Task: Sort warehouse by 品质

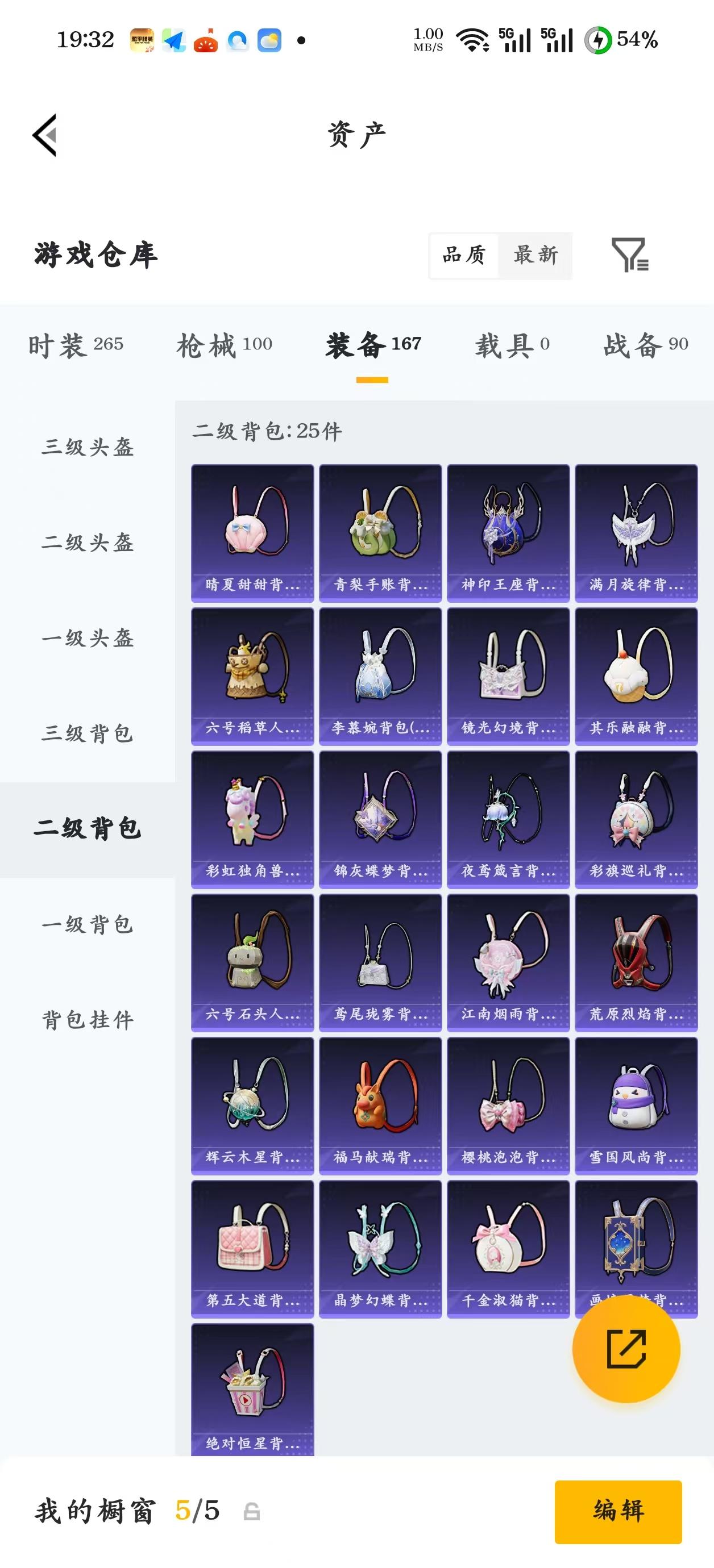Action: [464, 255]
